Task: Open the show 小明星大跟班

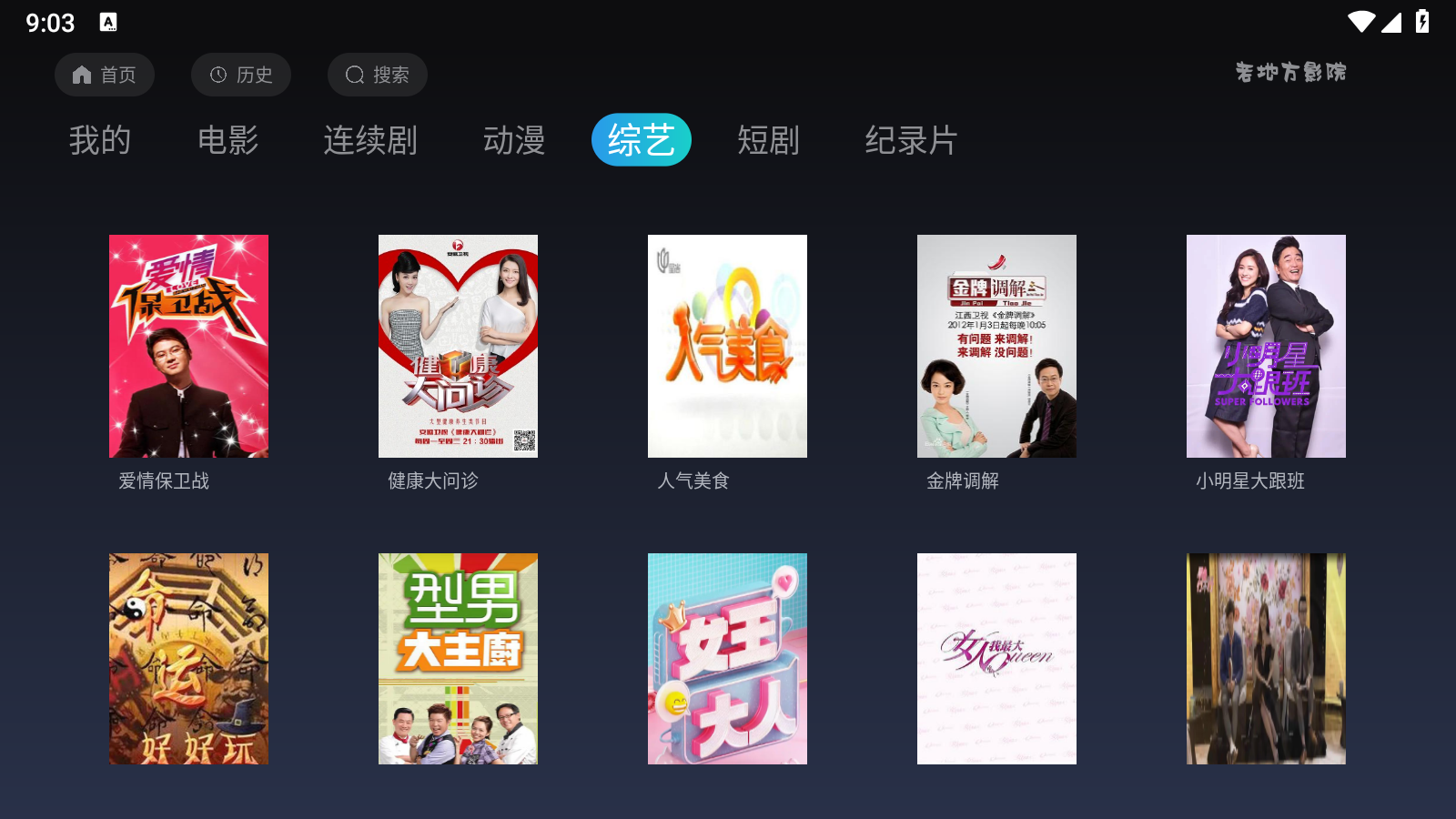Action: (1266, 346)
